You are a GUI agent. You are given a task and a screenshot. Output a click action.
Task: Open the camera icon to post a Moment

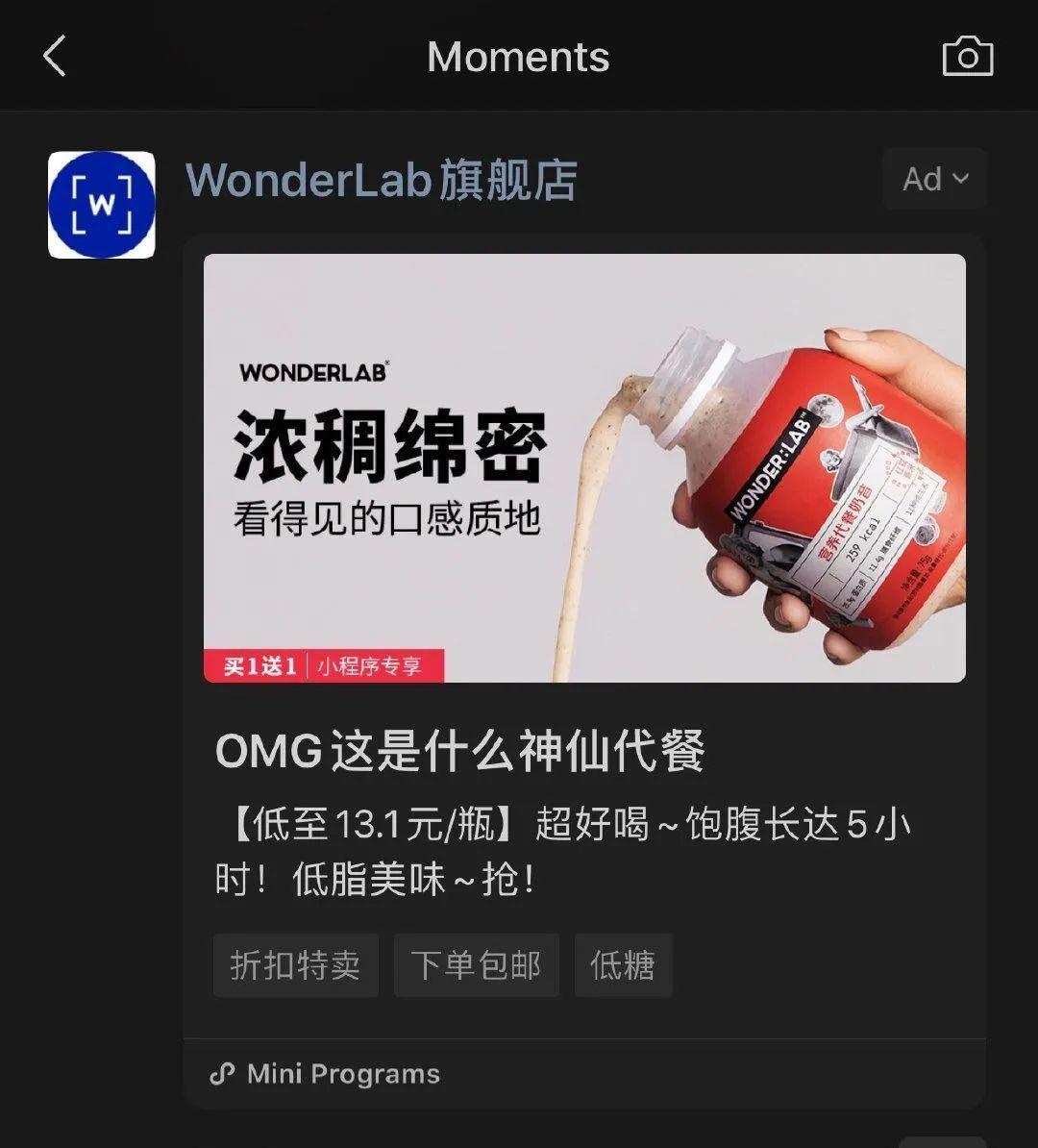pos(968,56)
